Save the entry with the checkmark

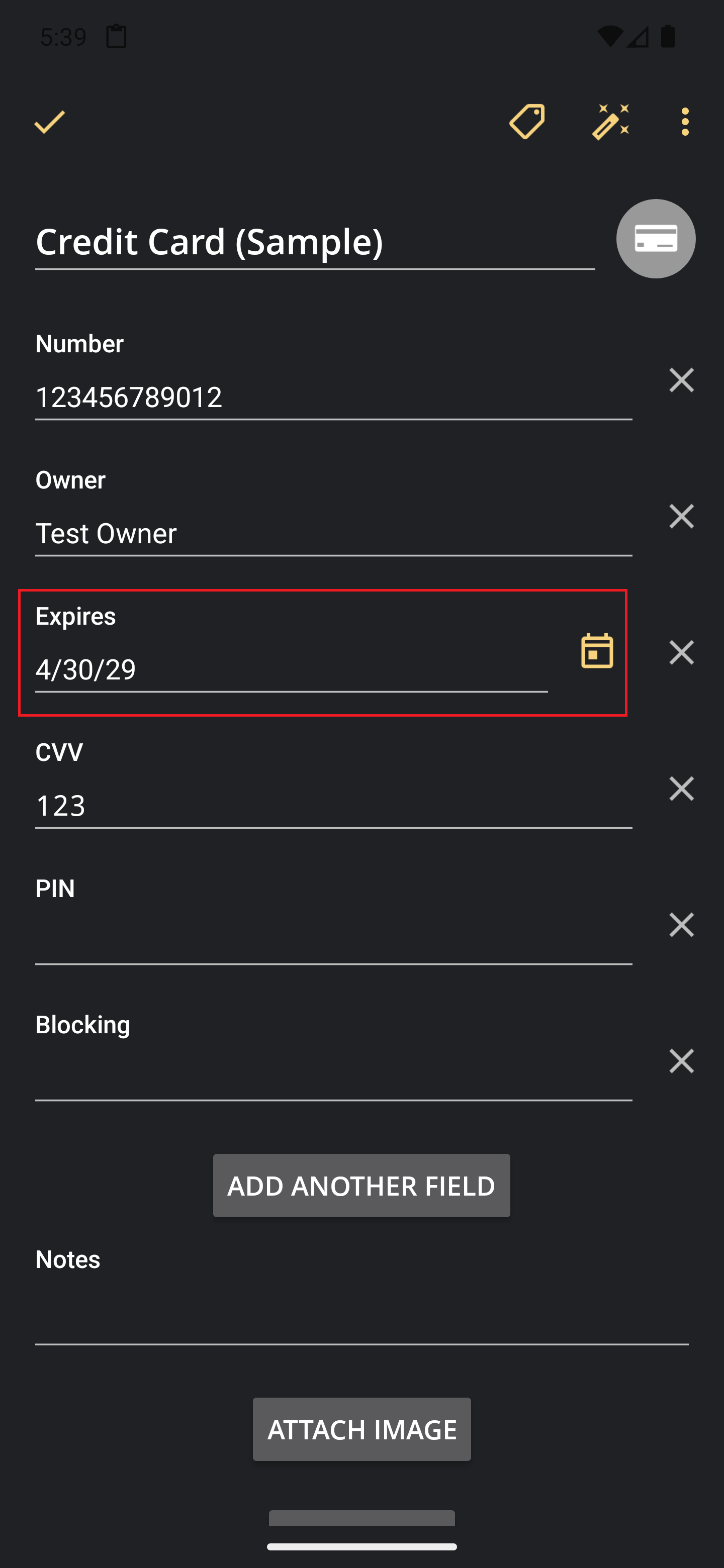pyautogui.click(x=49, y=122)
